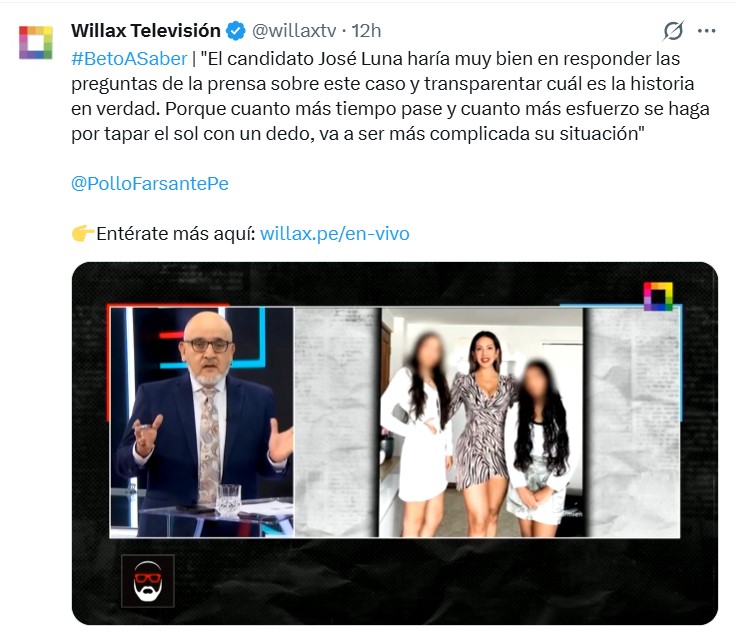Open the Willax Televisión account name
736x636 pixels.
[x=145, y=30]
